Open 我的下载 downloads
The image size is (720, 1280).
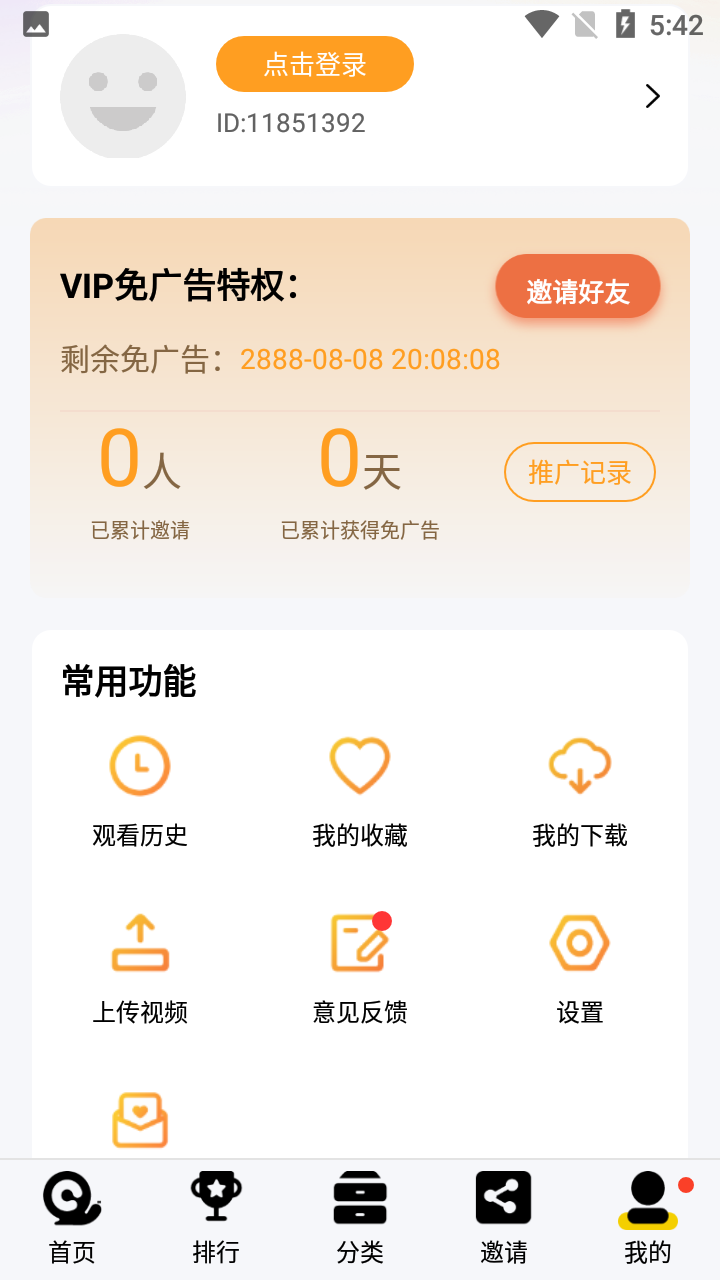coord(580,792)
